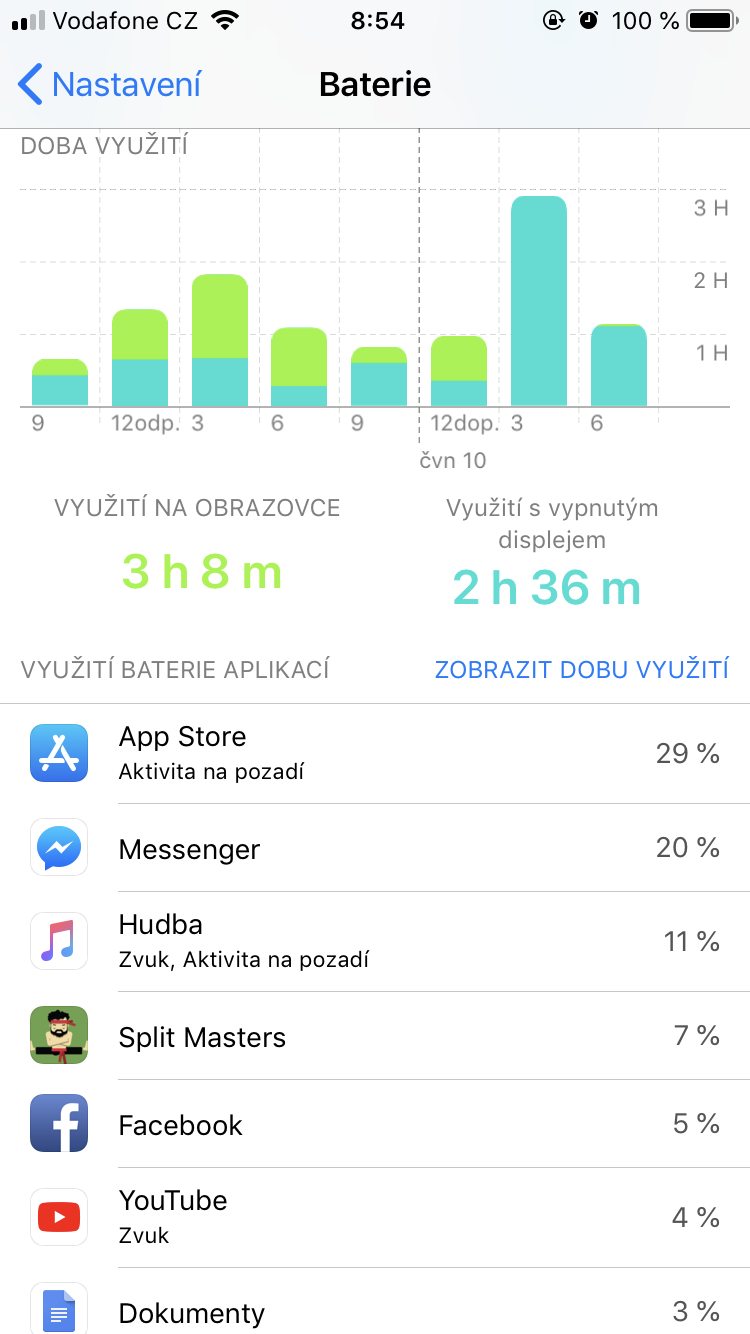Open the YouTube usage row
Viewport: 750px width, 1334px height.
(375, 1218)
